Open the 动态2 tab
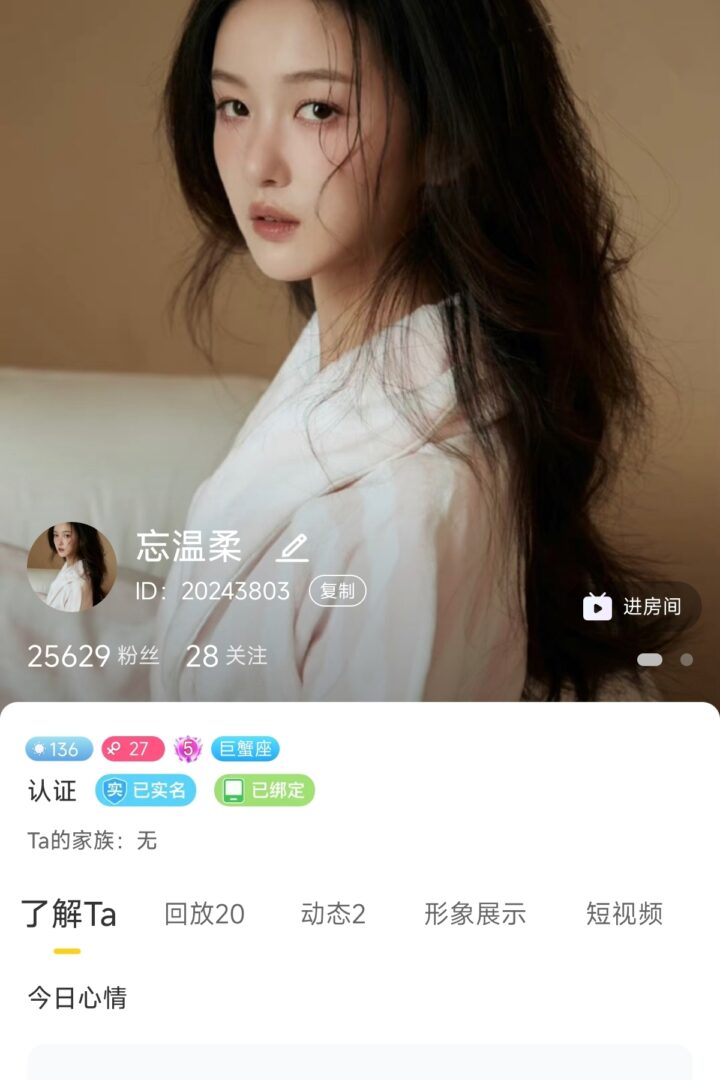 click(333, 914)
